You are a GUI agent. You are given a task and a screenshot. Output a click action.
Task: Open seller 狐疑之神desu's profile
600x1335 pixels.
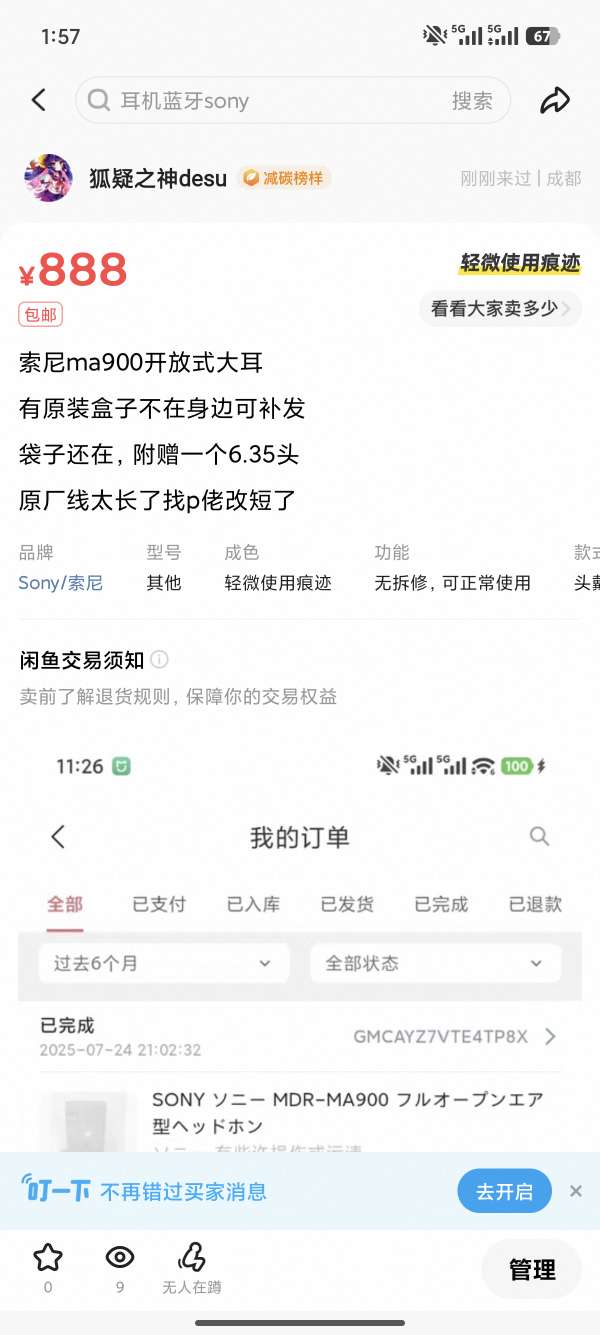158,179
